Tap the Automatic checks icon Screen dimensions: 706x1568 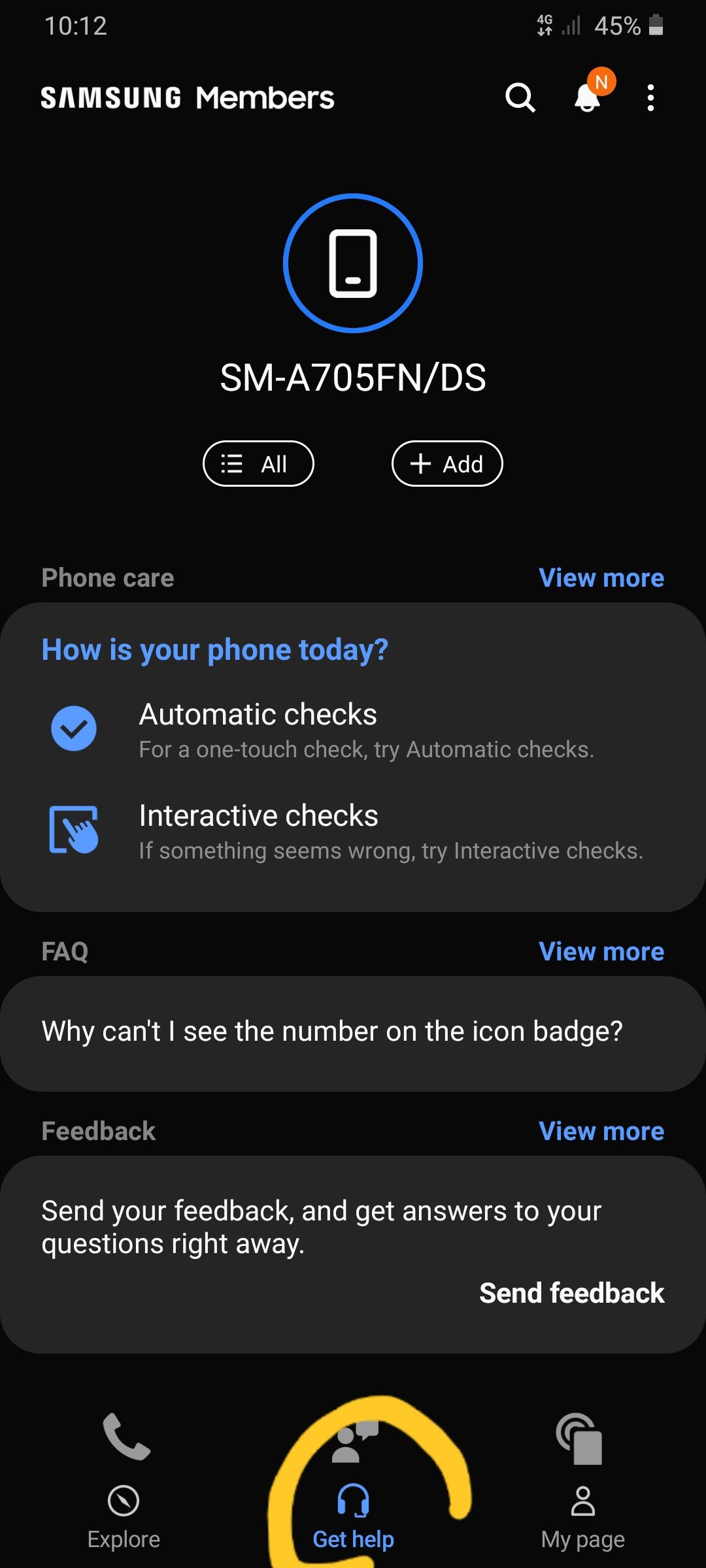tap(74, 729)
